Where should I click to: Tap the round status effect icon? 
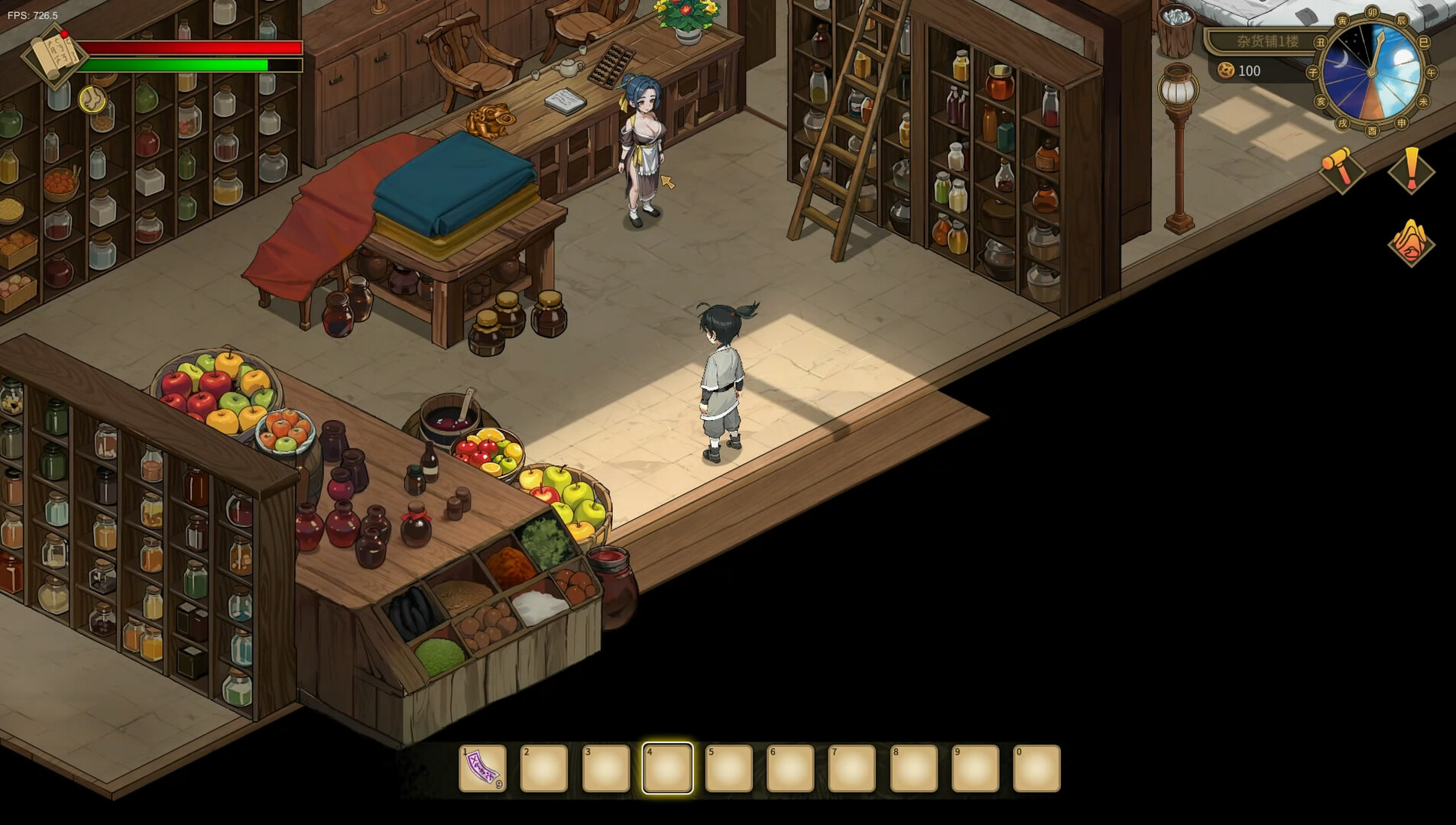(92, 99)
